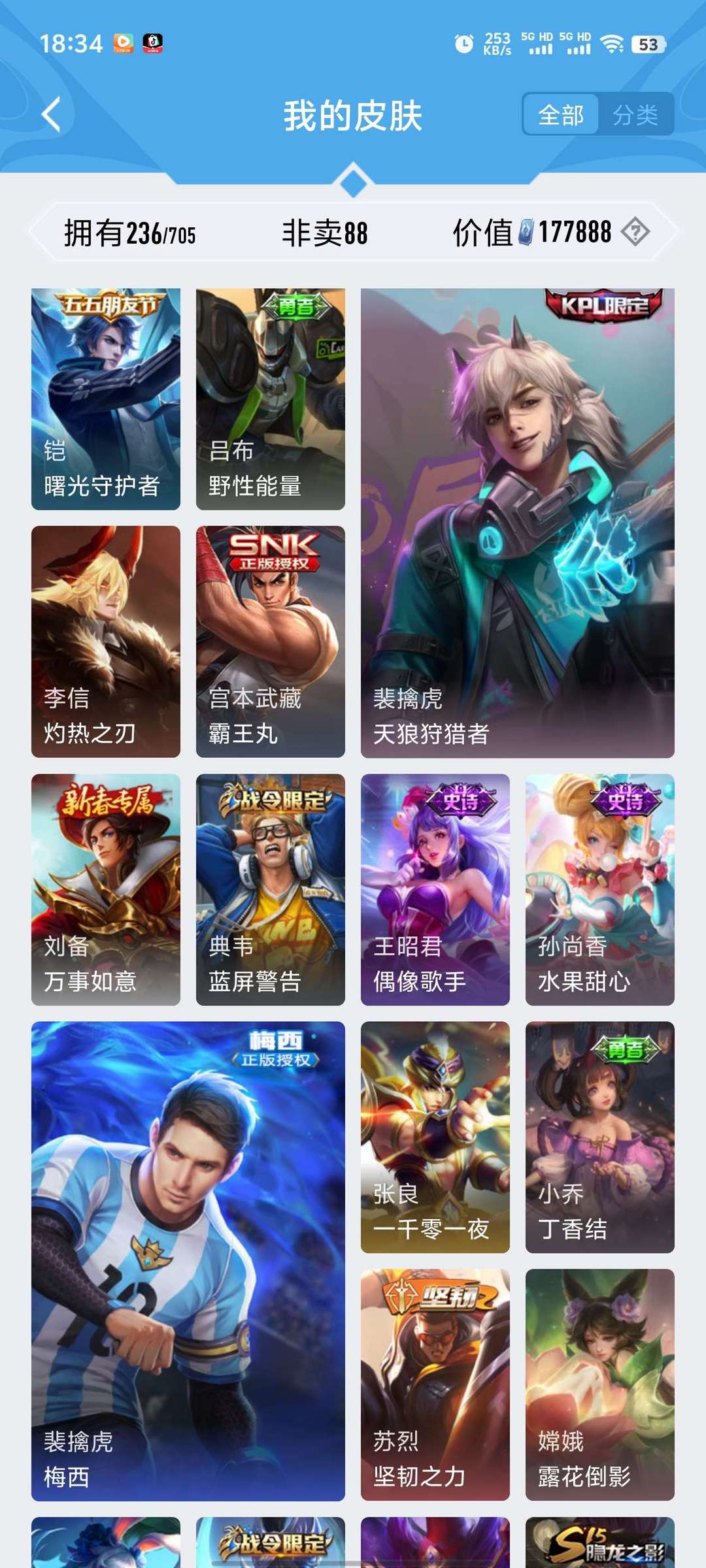706x1568 pixels.
Task: View 宫本武藏 霸王丸 skin
Action: click(271, 642)
